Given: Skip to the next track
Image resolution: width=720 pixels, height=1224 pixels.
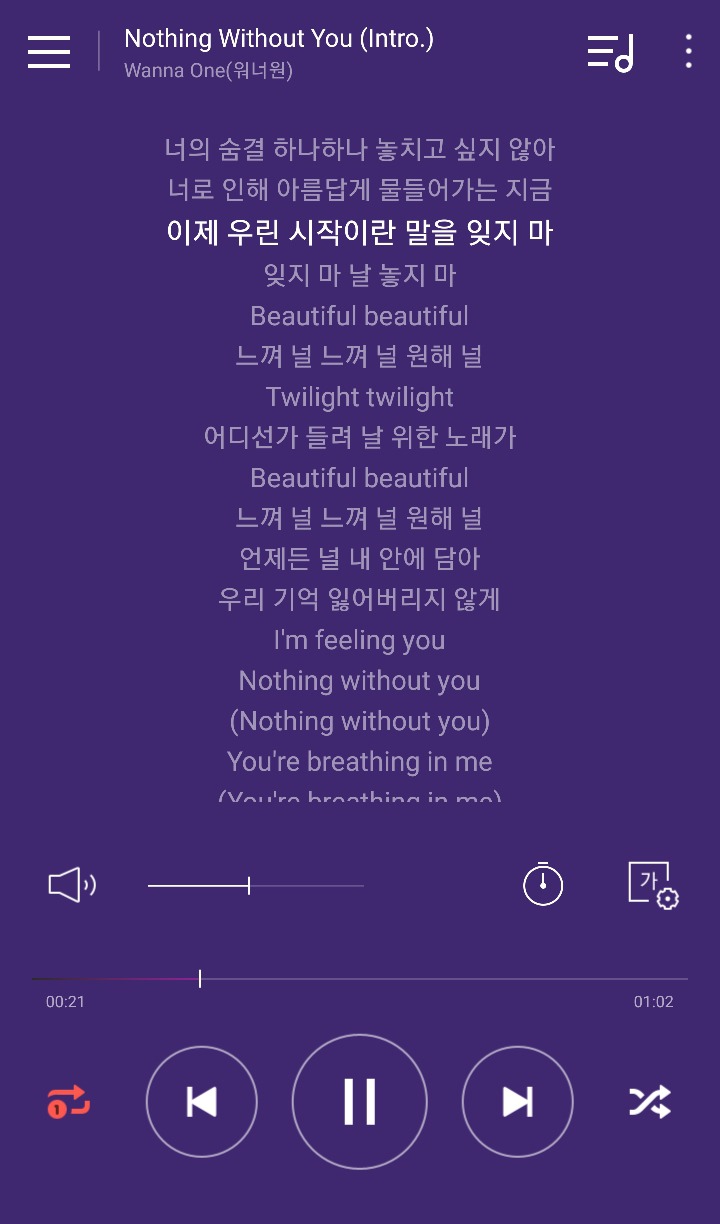Looking at the screenshot, I should pyautogui.click(x=518, y=1102).
